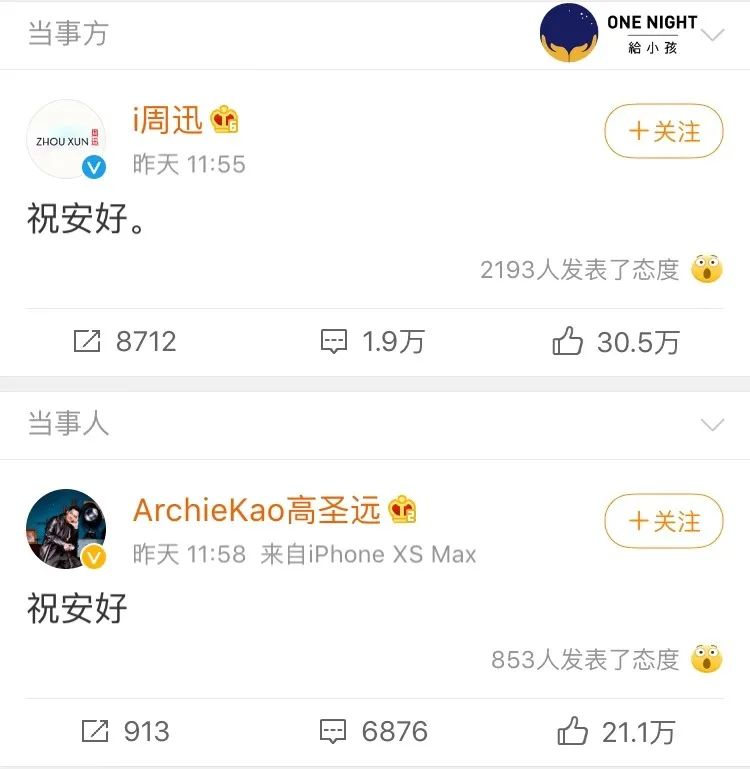Open comments on i周迅's post
This screenshot has height=769, width=750.
coord(372,342)
